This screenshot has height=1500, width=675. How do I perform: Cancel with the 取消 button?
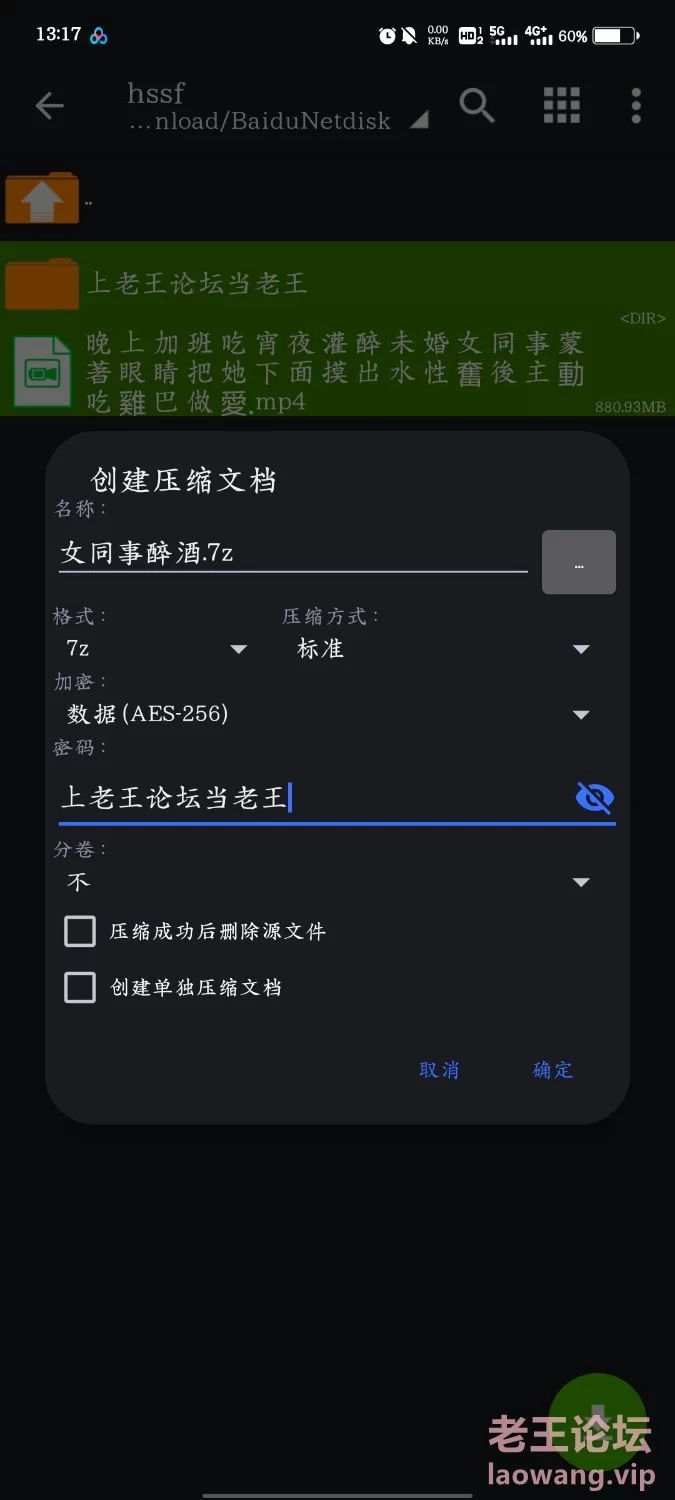point(439,1070)
